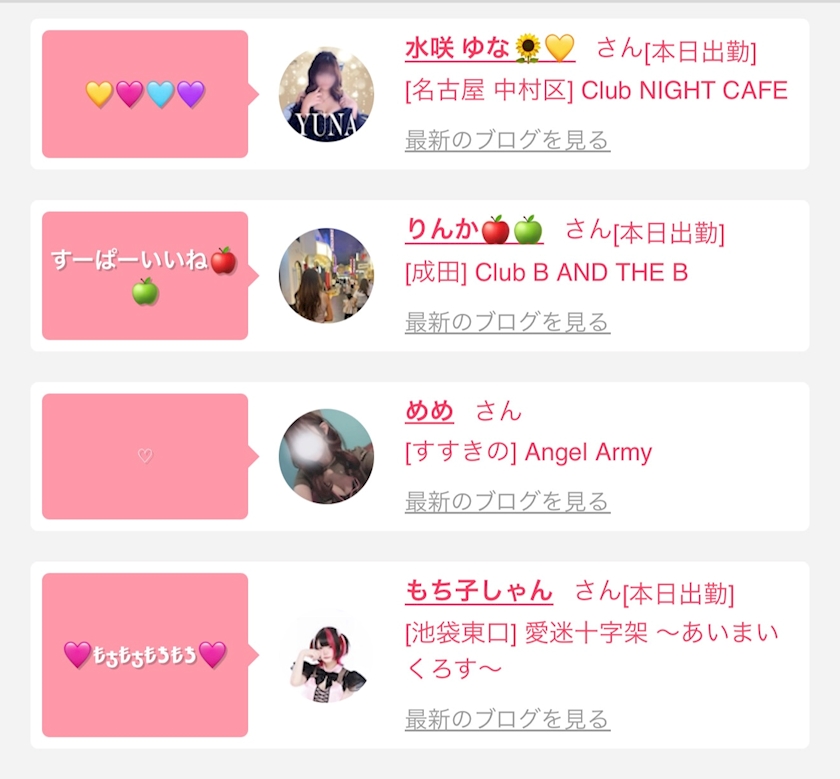Select めめ's round profile picture
Image resolution: width=840 pixels, height=779 pixels.
pos(326,456)
